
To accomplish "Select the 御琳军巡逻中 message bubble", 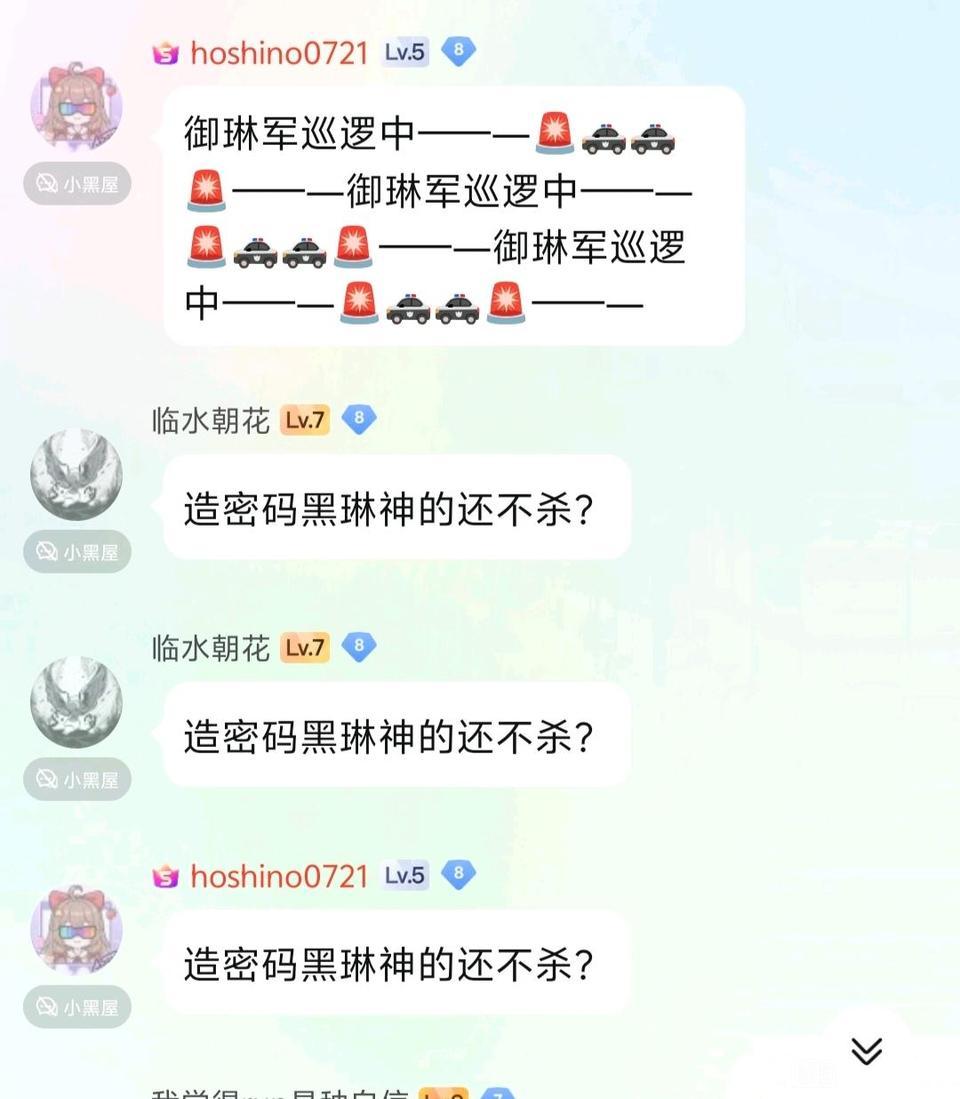I will [453, 216].
